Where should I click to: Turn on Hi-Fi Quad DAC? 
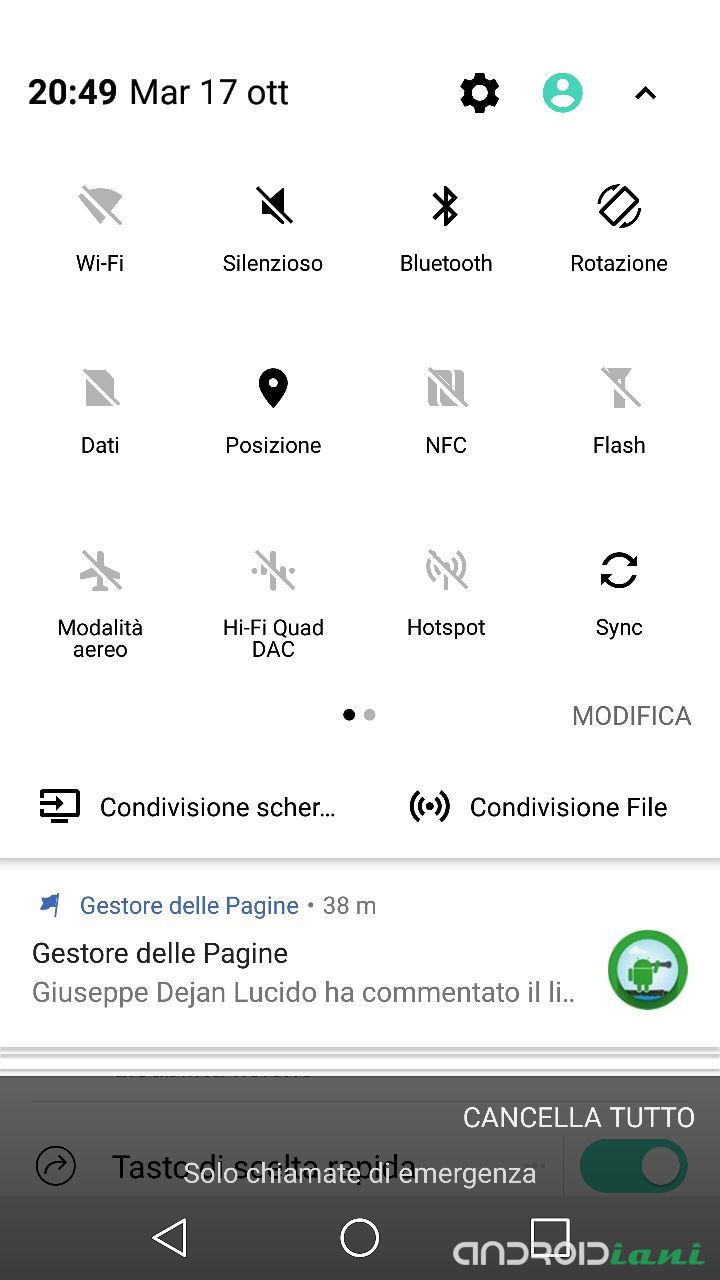tap(273, 571)
